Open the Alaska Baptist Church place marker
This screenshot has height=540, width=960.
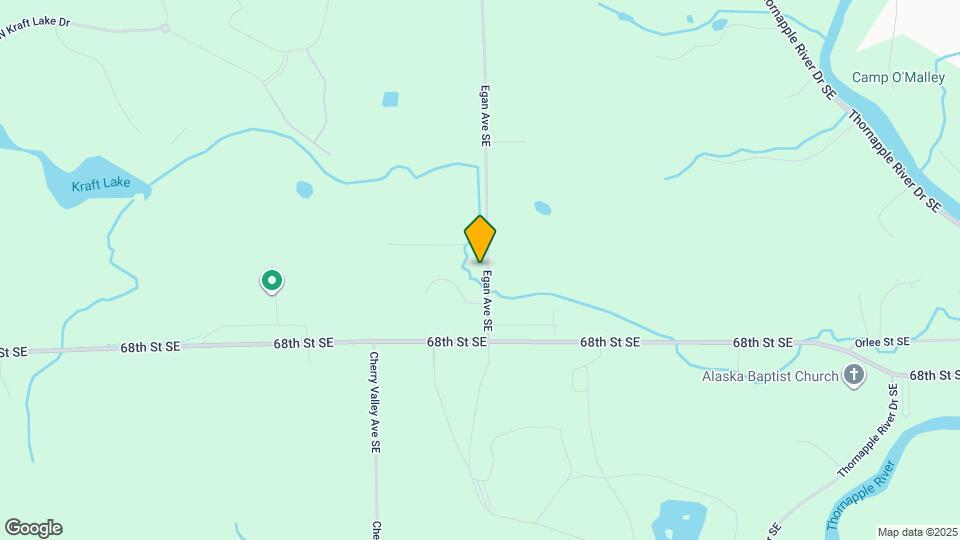pyautogui.click(x=853, y=376)
